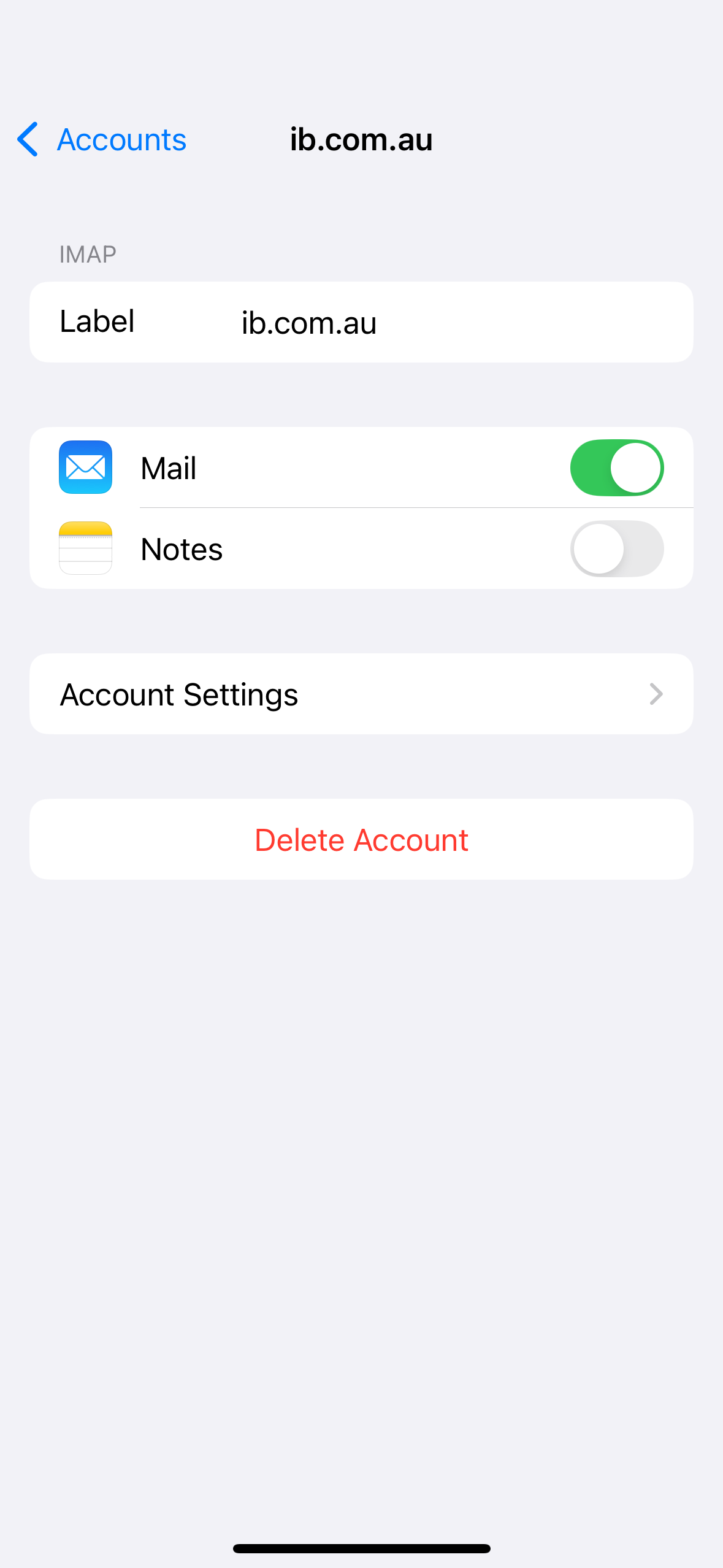Enable Notes syncing
This screenshot has width=723, height=1568.
click(x=616, y=549)
